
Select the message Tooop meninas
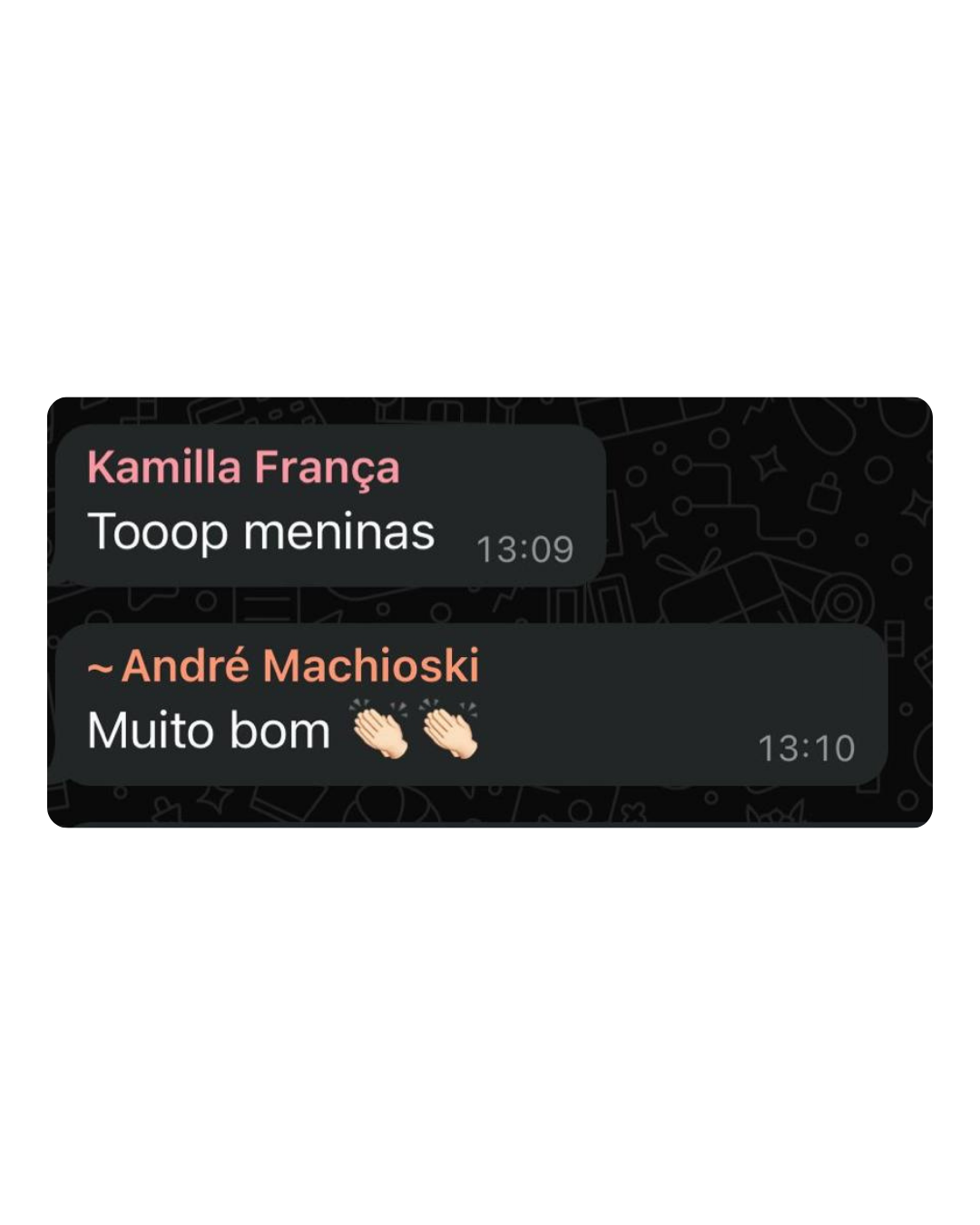coord(263,532)
